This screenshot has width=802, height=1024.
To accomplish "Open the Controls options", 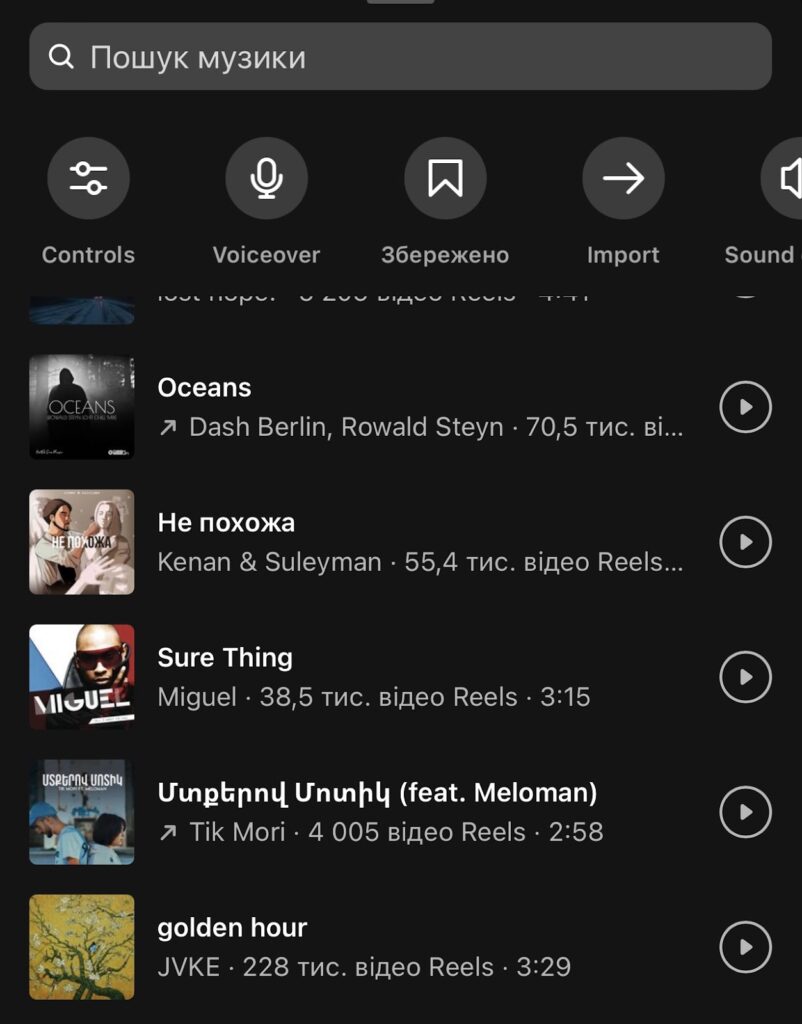I will (x=88, y=178).
